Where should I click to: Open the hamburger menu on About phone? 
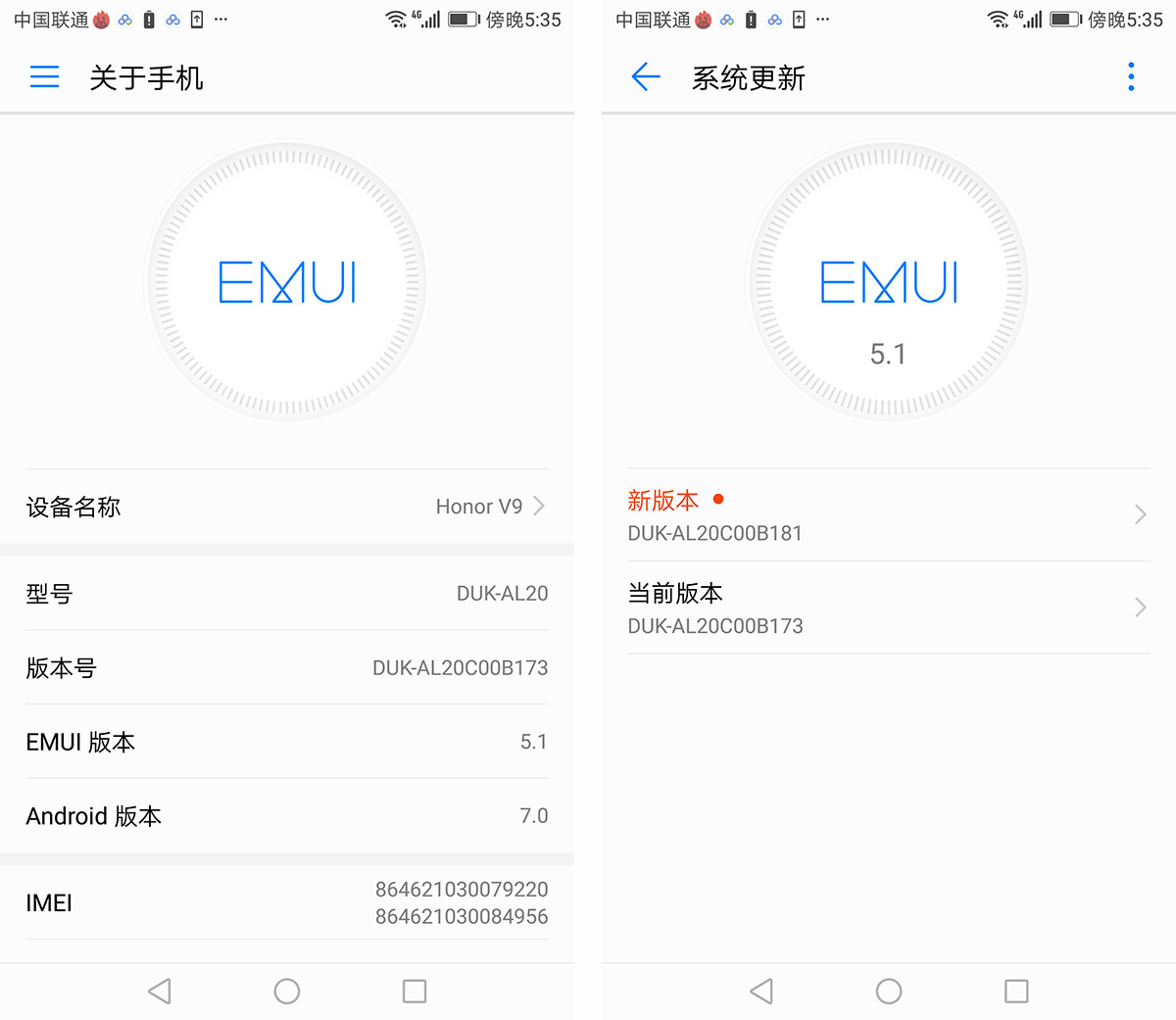pyautogui.click(x=44, y=77)
